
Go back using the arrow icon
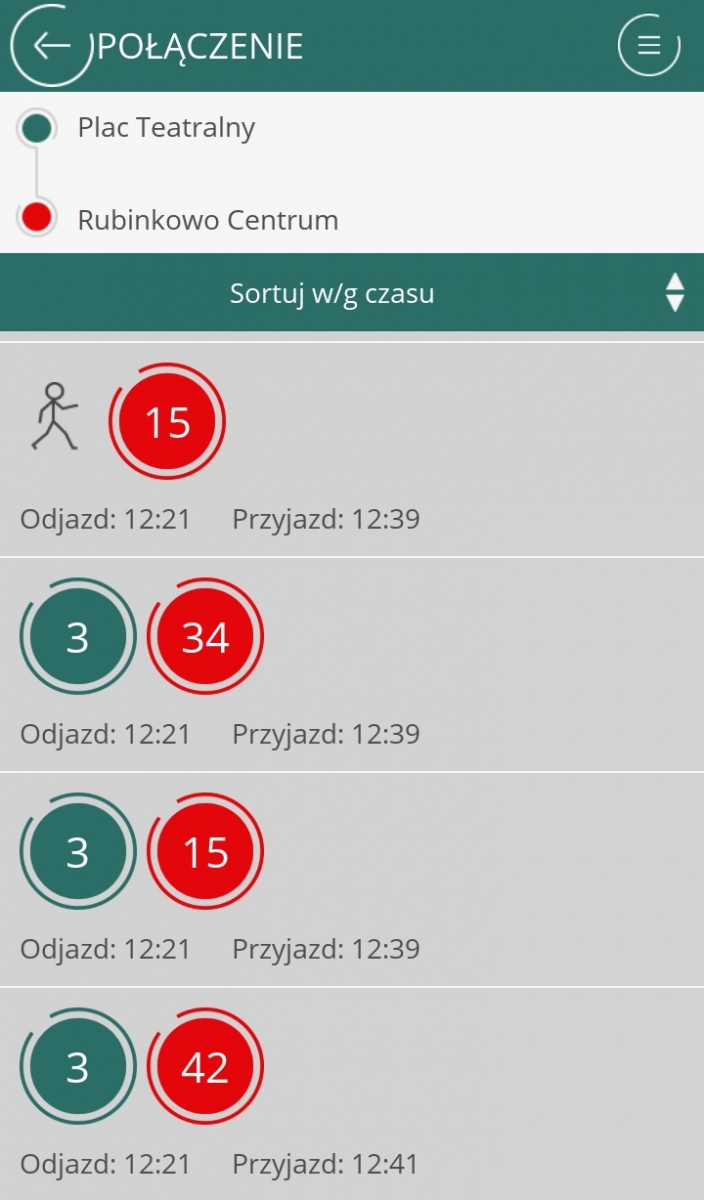(x=51, y=46)
